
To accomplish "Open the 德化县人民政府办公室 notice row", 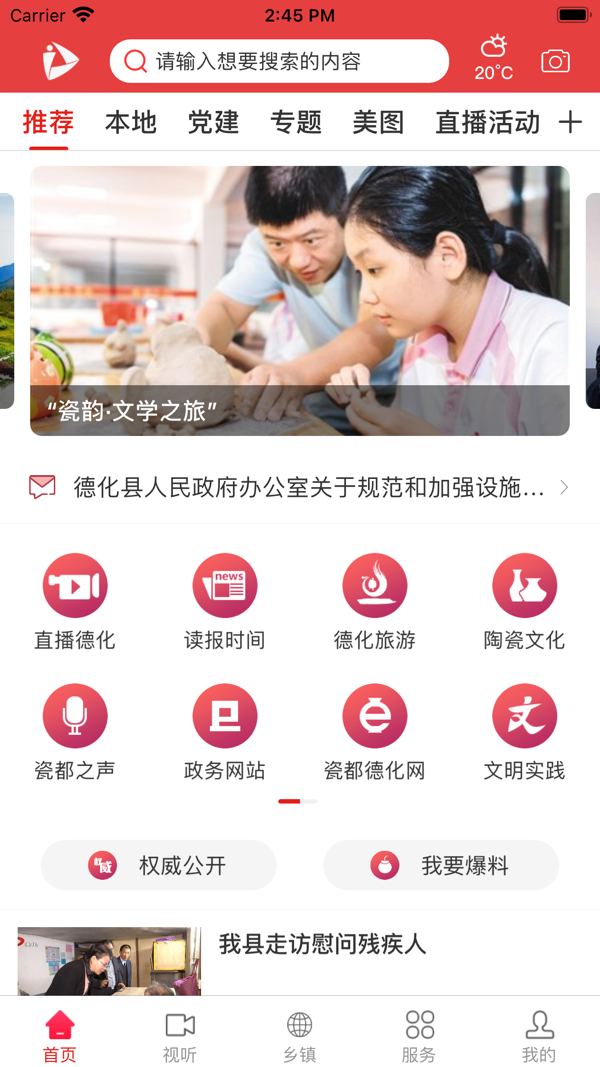I will point(300,487).
